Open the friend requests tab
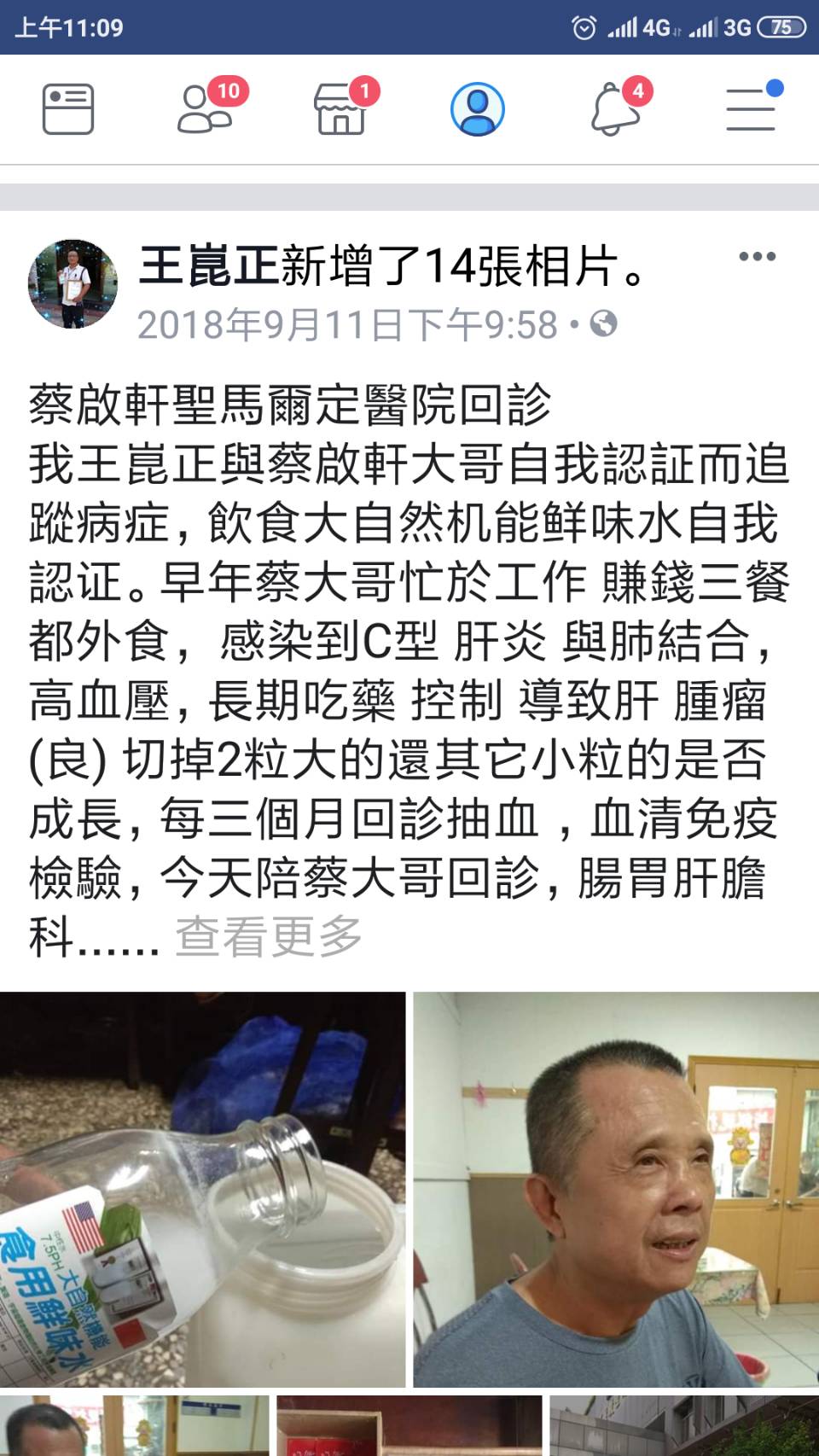The width and height of the screenshot is (819, 1456). click(x=205, y=109)
